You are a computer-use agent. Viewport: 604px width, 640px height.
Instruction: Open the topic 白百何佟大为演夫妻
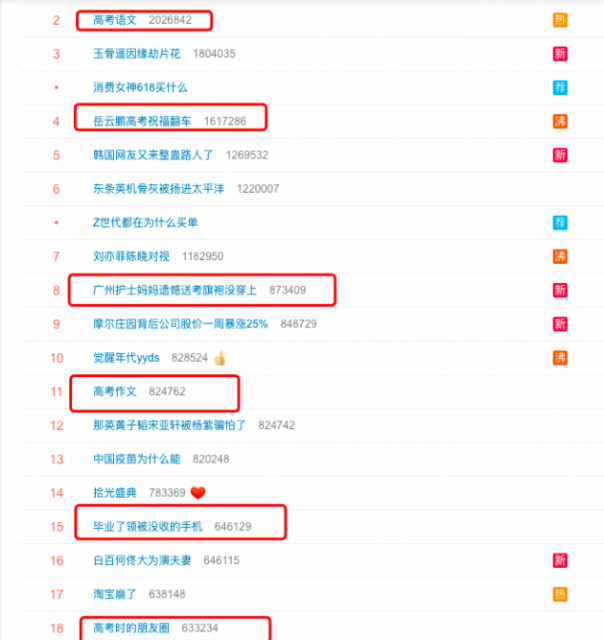point(141,560)
